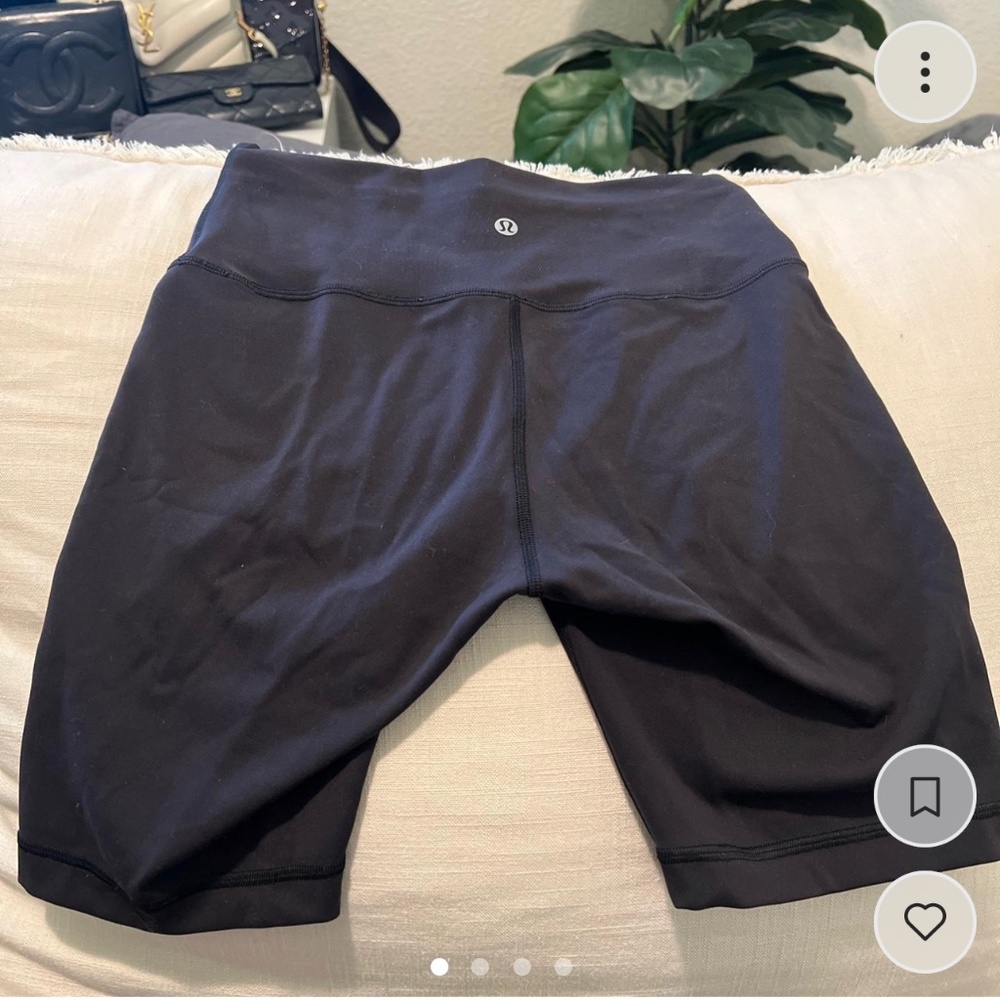Bookmark this shorts listing
Image resolution: width=1000 pixels, height=1000 pixels.
(x=925, y=796)
